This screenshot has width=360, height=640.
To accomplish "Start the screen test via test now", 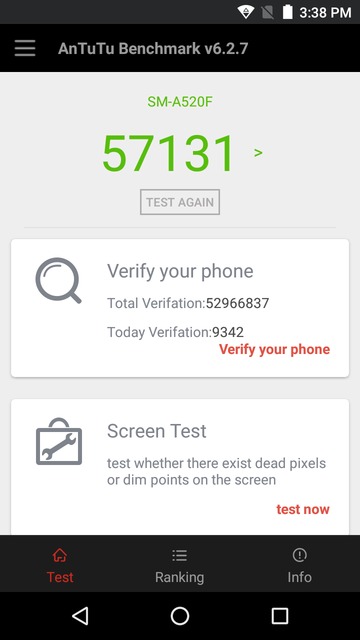I will pyautogui.click(x=303, y=509).
